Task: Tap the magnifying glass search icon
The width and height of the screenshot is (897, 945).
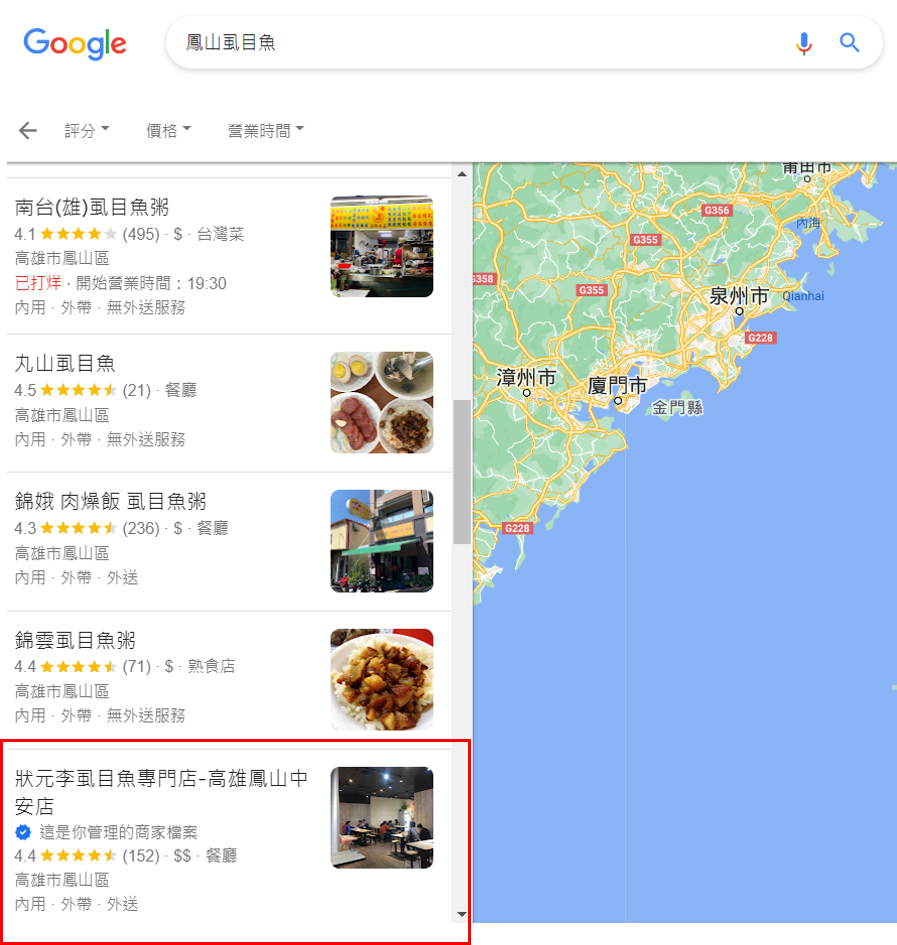Action: click(850, 43)
